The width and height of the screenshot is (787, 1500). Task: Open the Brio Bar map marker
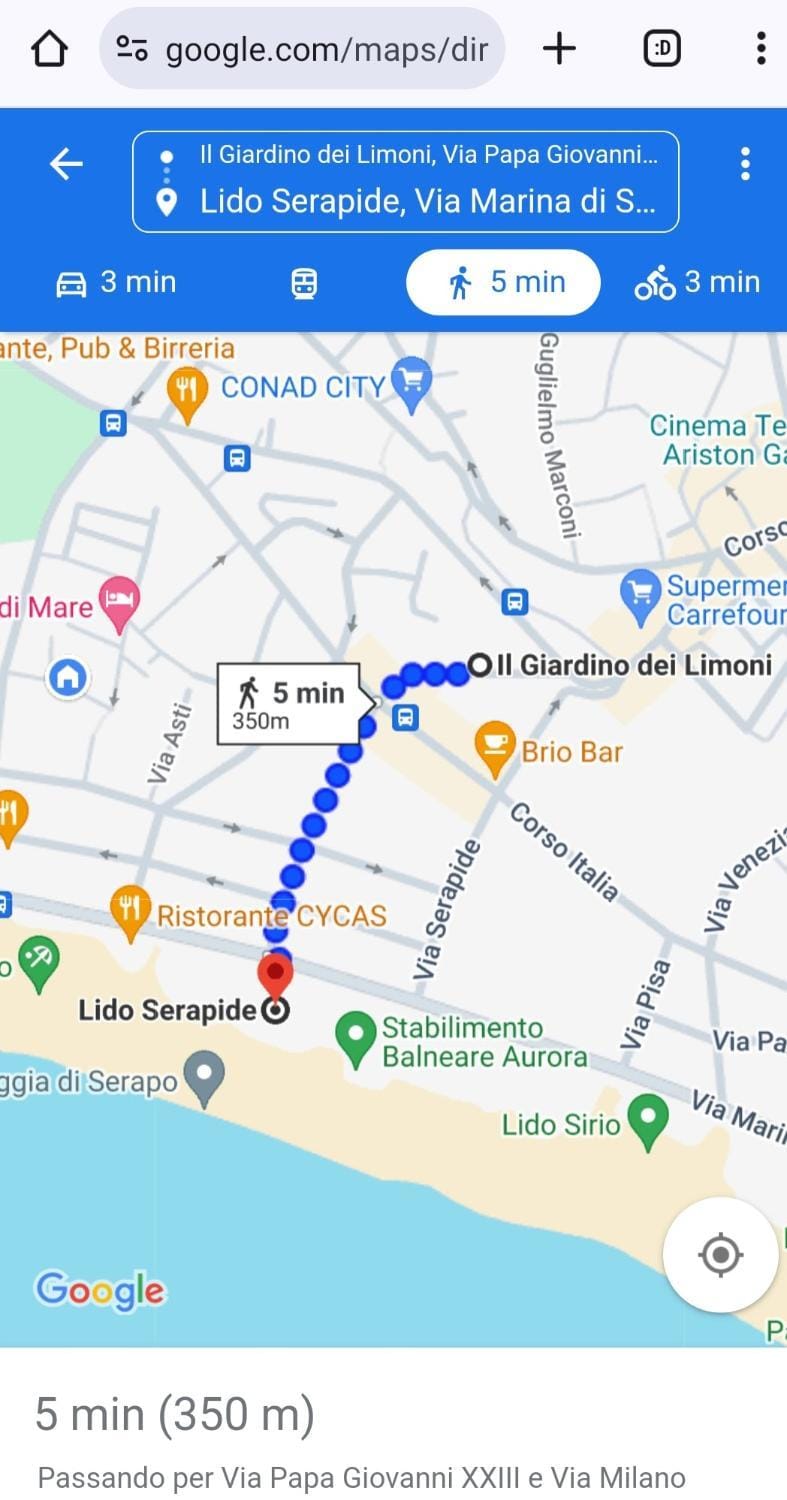[495, 747]
